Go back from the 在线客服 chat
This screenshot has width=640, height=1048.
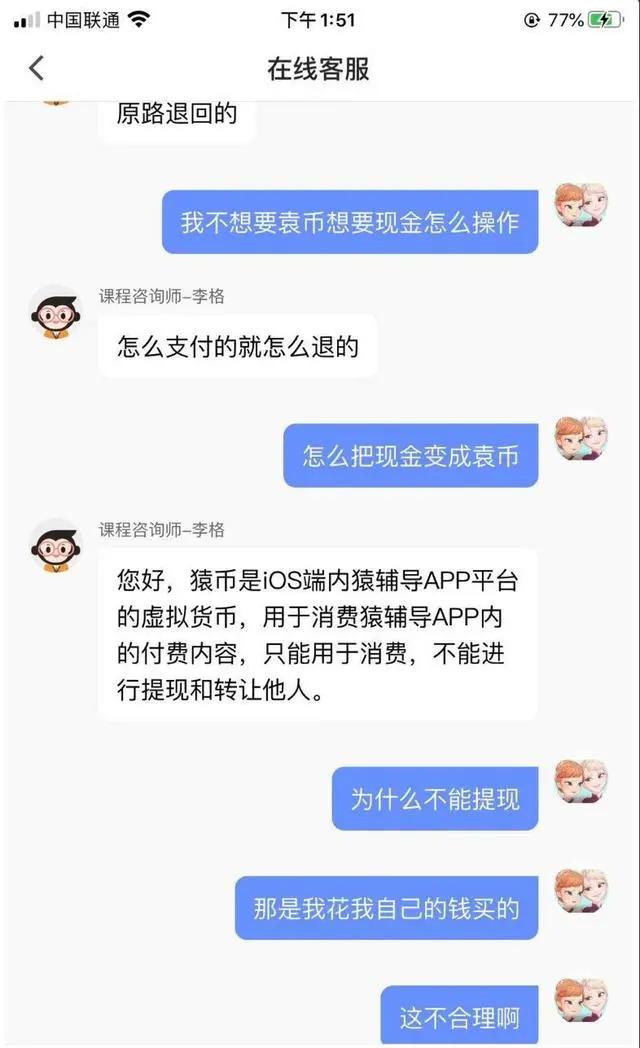(x=37, y=68)
